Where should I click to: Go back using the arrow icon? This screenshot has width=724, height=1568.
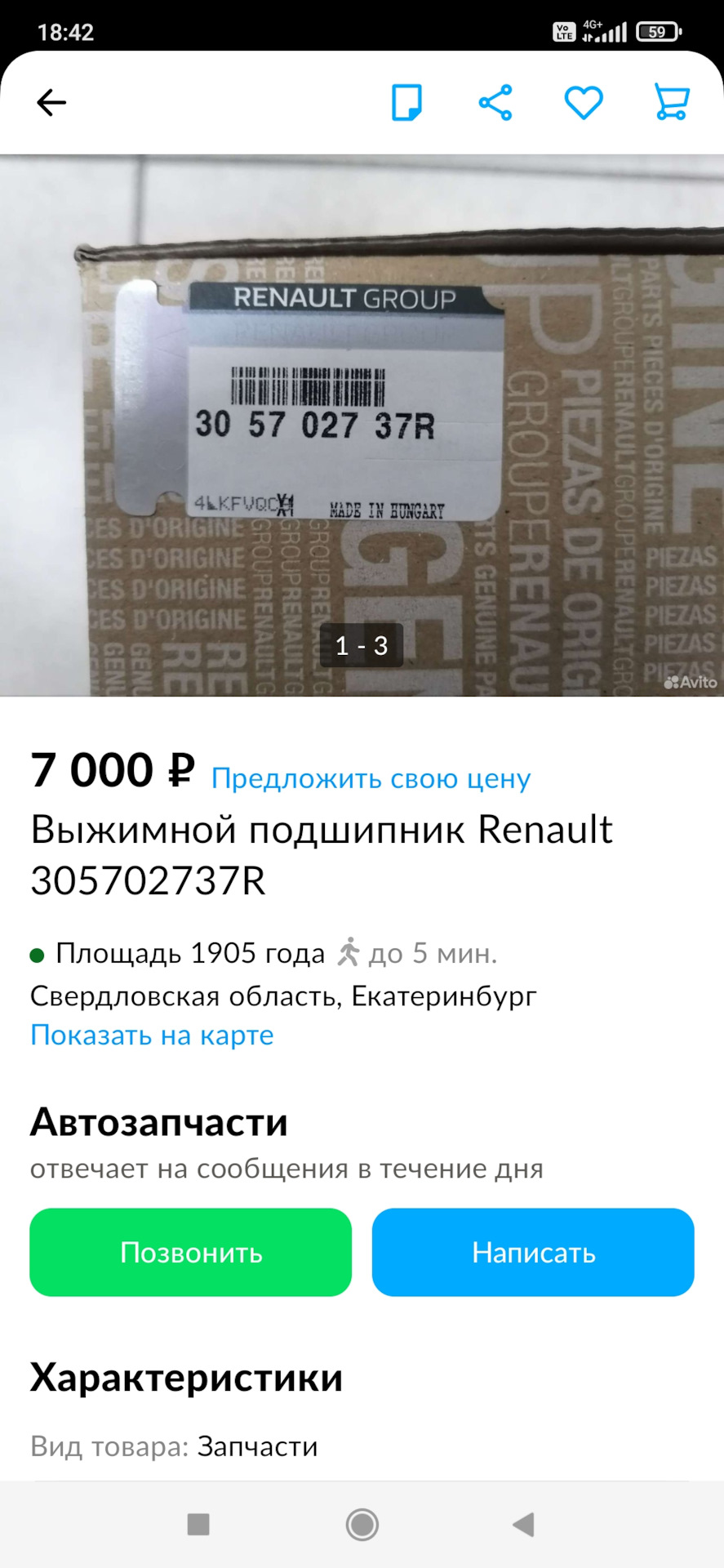click(x=51, y=101)
